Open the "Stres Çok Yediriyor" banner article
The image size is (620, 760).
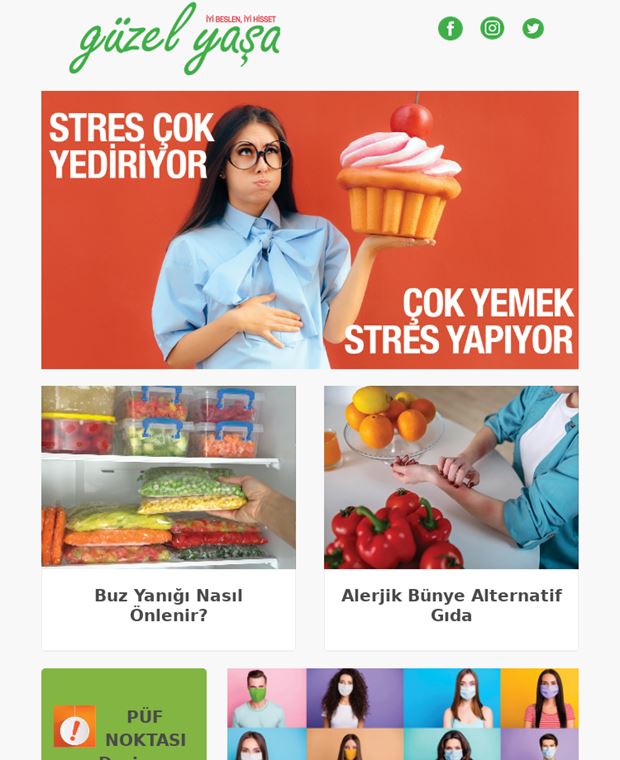tap(310, 230)
